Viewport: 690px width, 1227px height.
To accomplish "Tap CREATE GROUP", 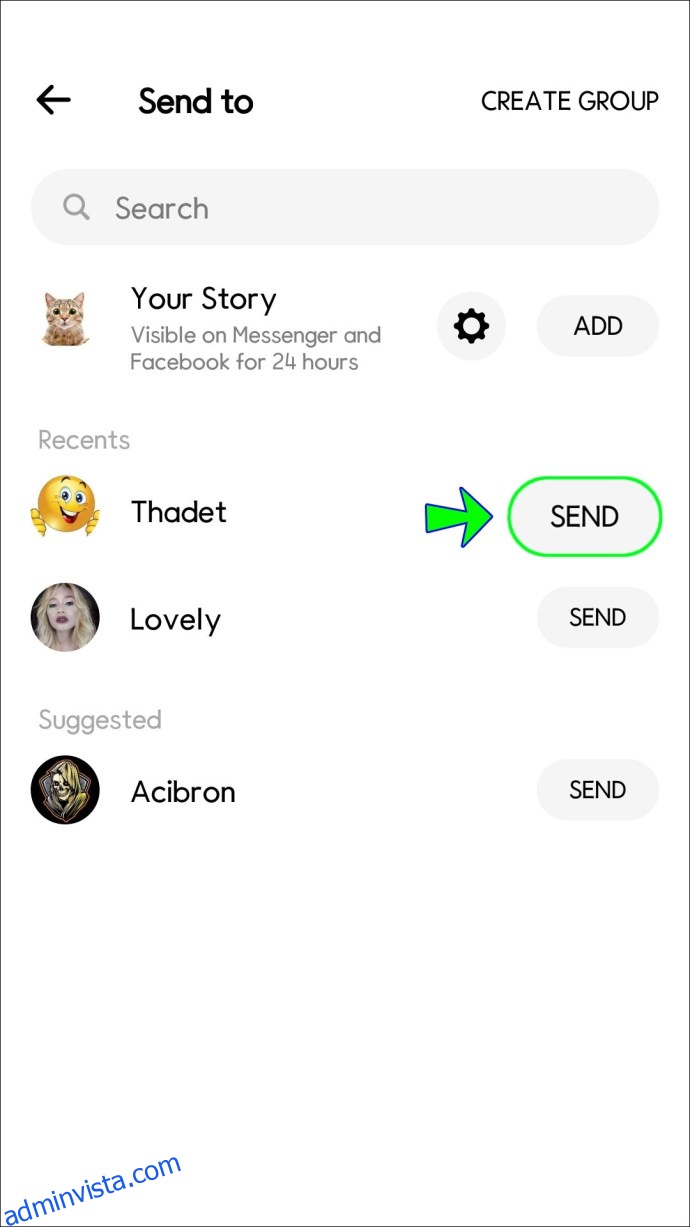I will (569, 101).
